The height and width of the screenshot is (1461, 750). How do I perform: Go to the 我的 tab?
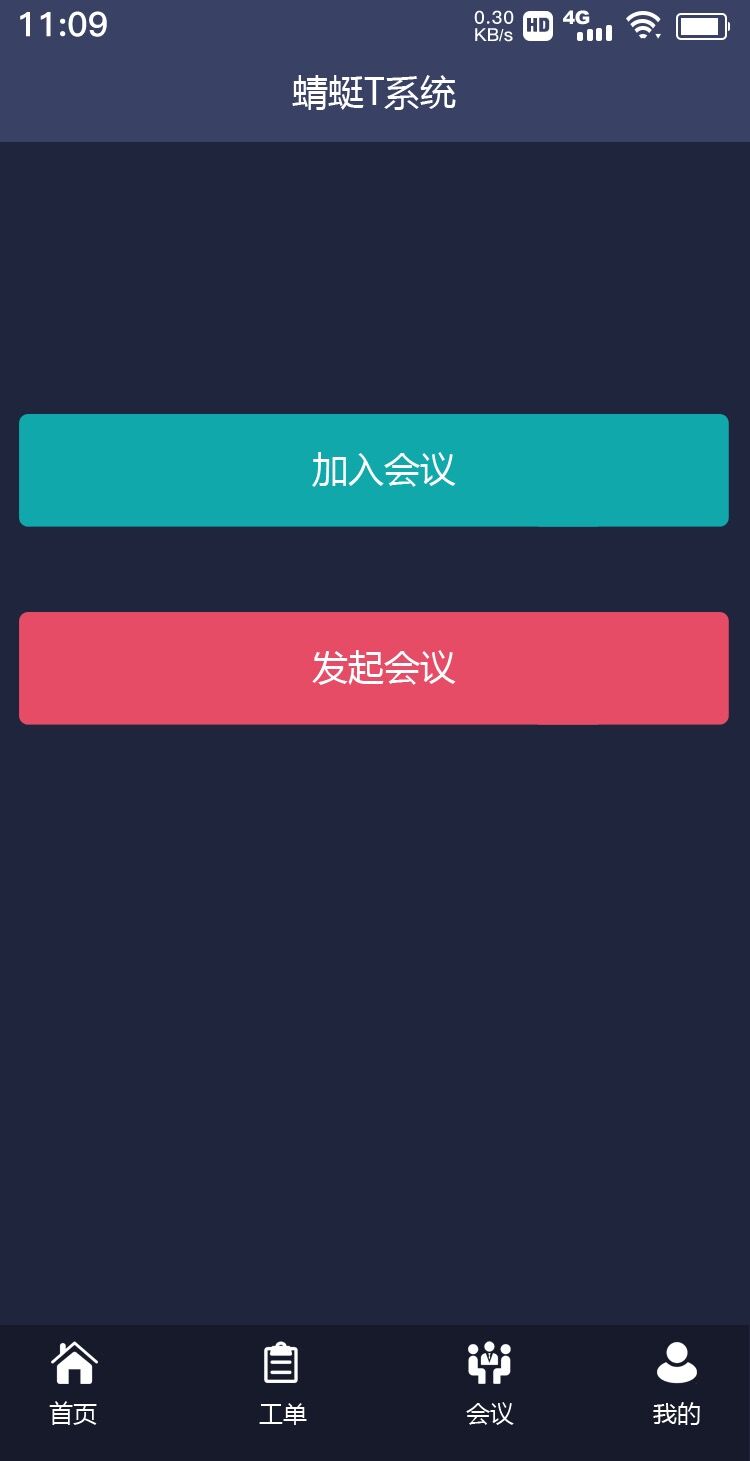click(x=677, y=1385)
